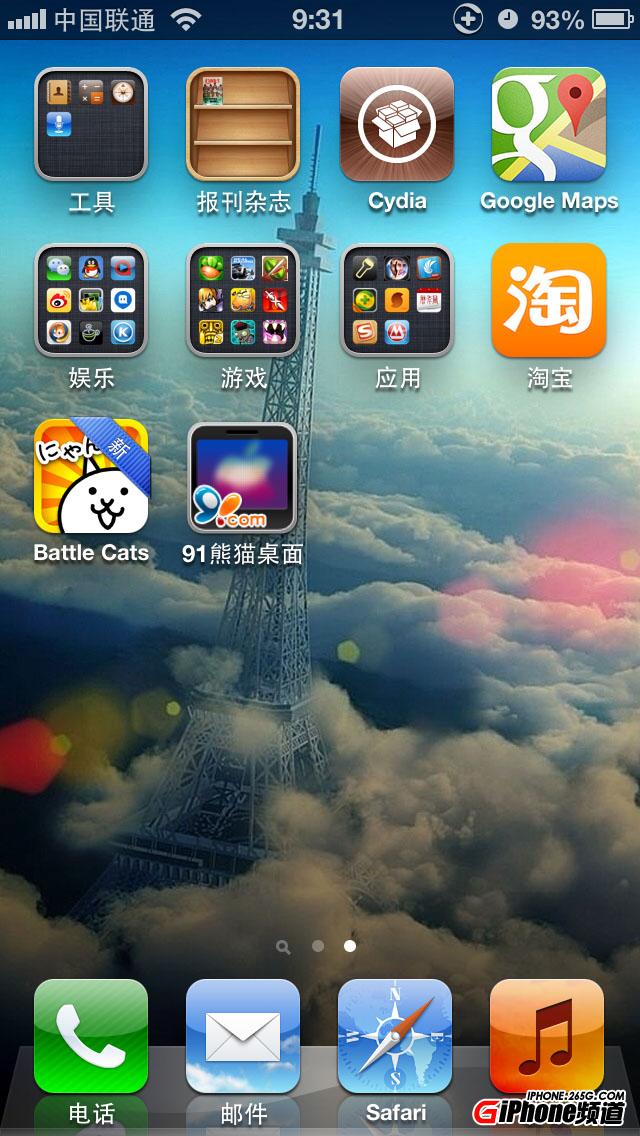Launch the Cydia app
640x1136 pixels.
396,124
